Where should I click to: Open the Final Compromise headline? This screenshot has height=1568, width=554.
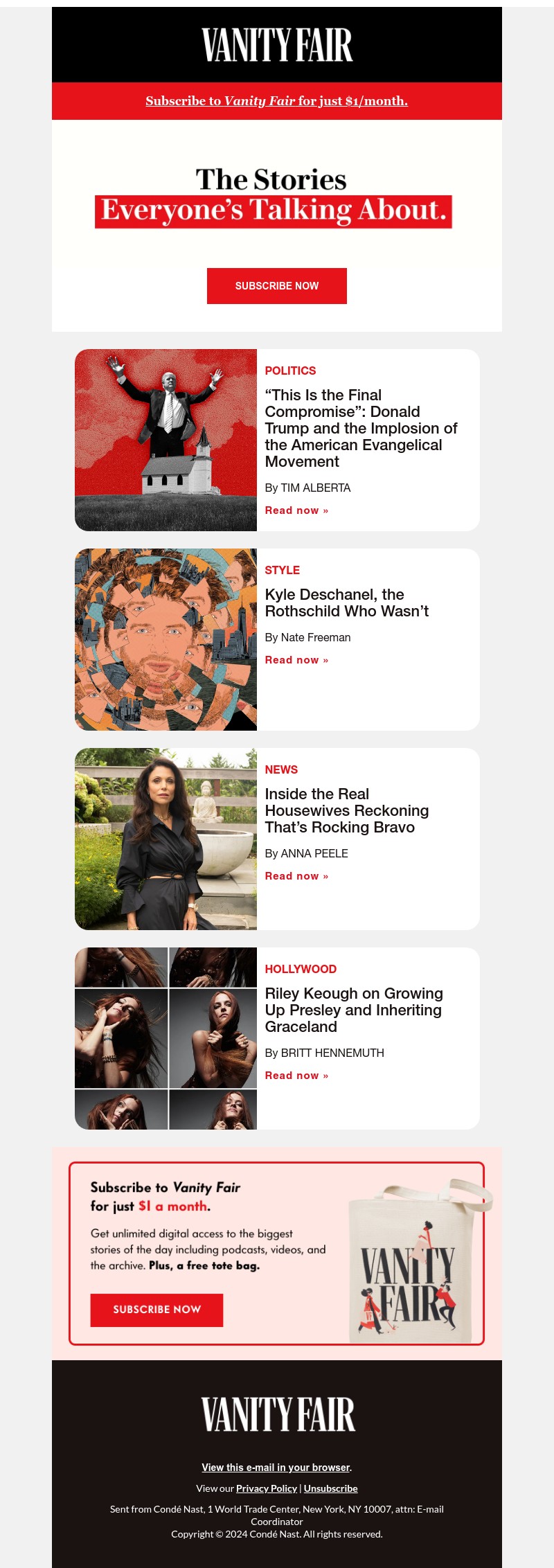coord(360,428)
